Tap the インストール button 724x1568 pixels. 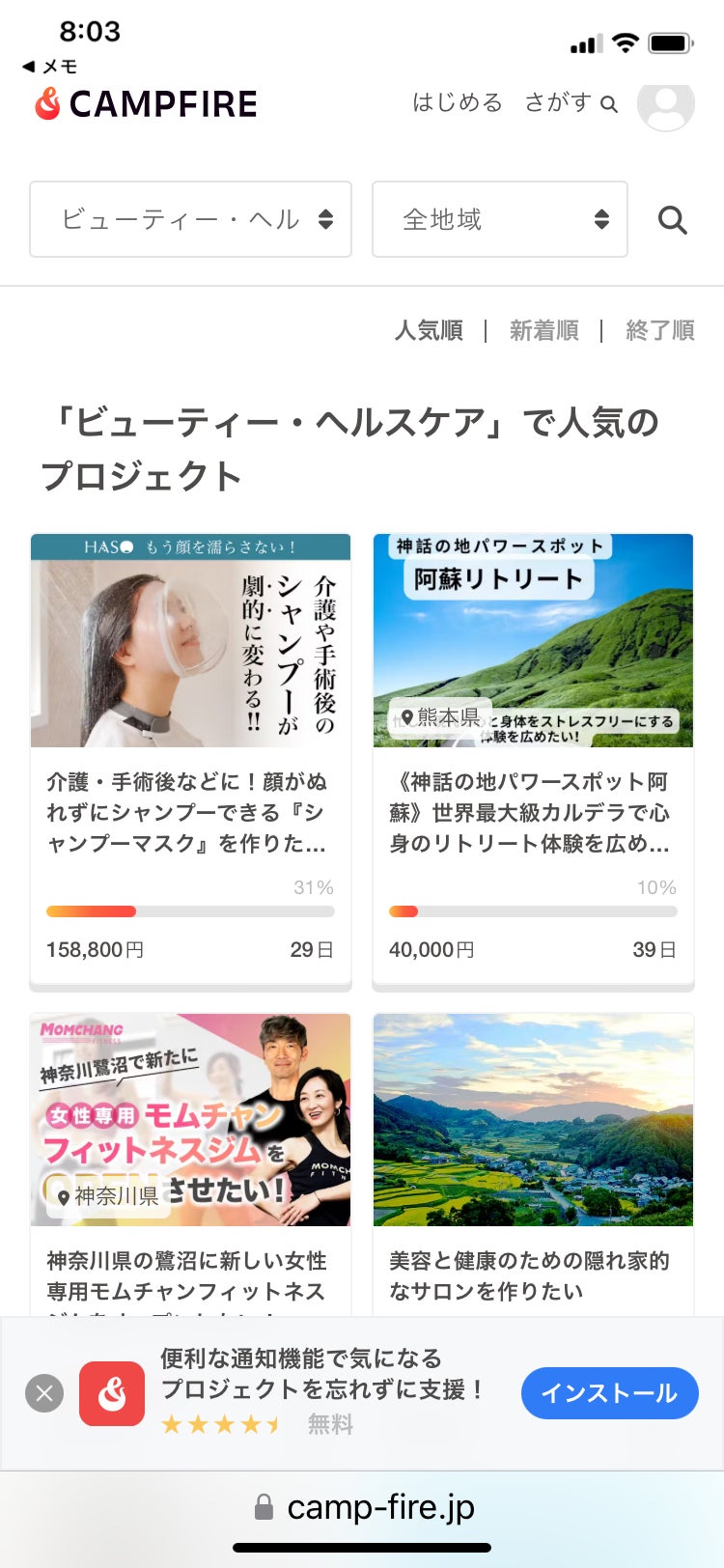coord(609,1393)
